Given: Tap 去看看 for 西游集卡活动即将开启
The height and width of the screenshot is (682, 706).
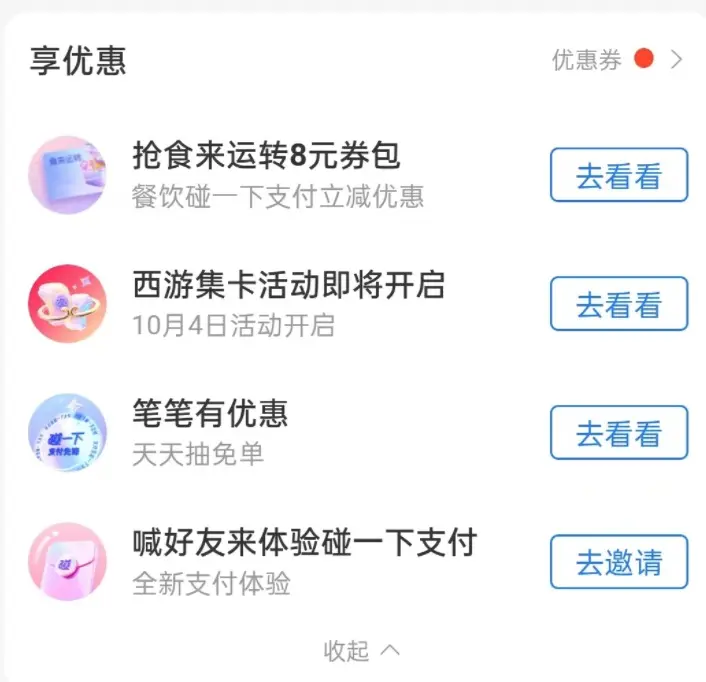Looking at the screenshot, I should point(618,304).
